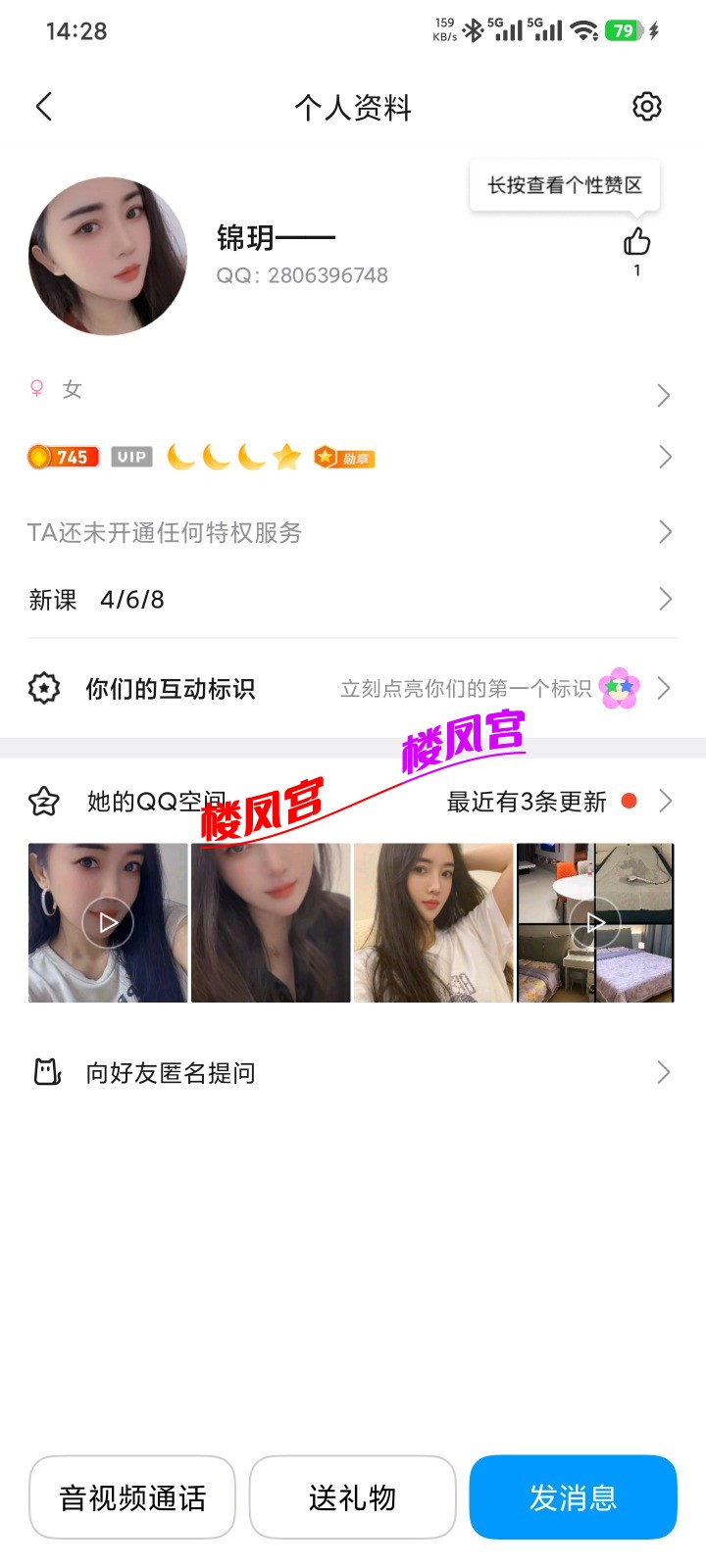Open the 新课 4/6/8 signature row
This screenshot has height=1568, width=706.
tap(353, 599)
